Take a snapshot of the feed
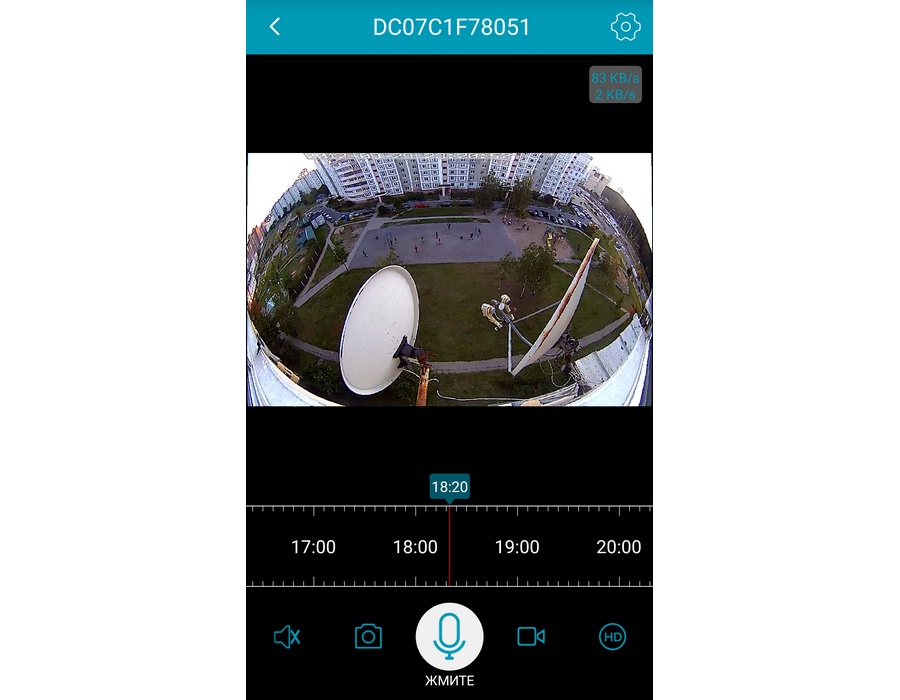Screen dimensions: 900x700 coord(368,636)
